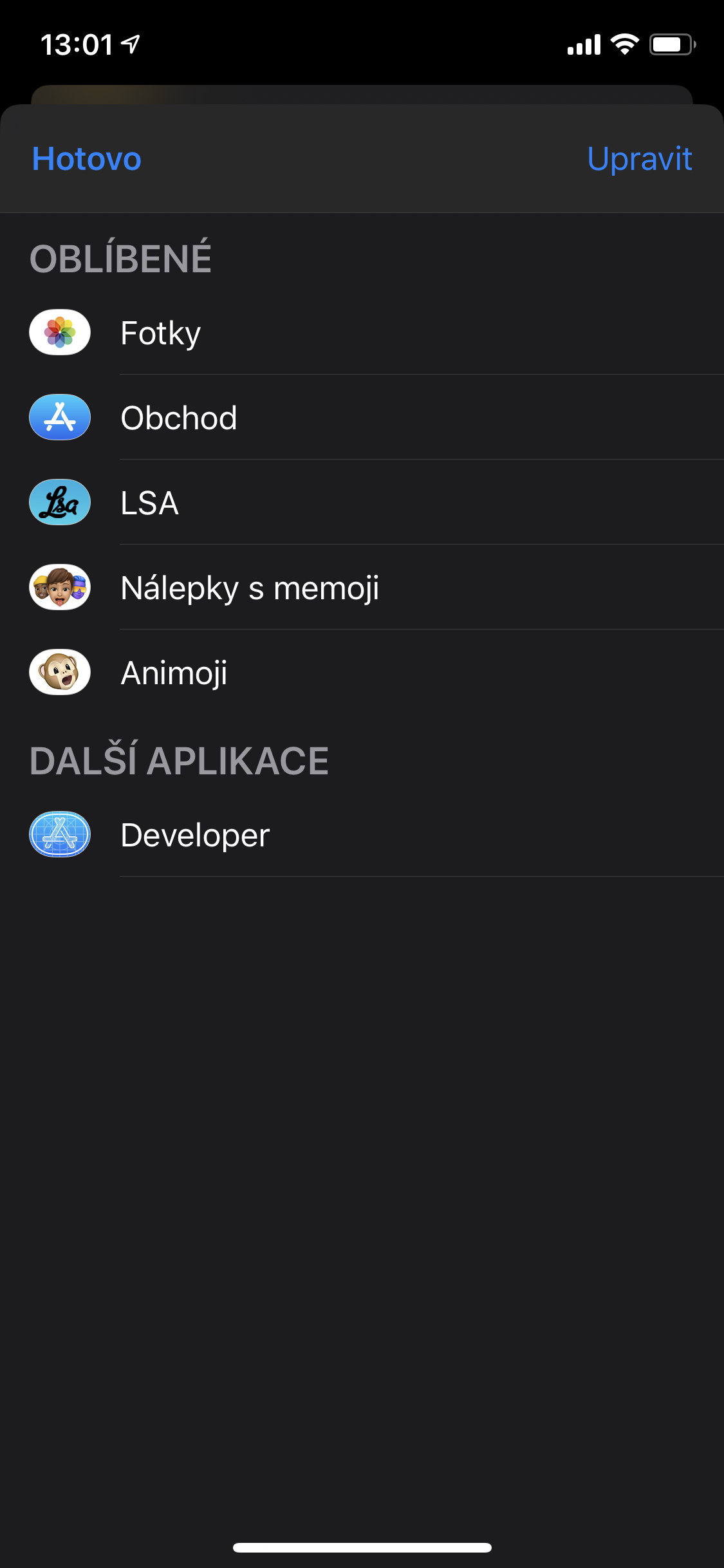
Task: Tap Upravit to edit favorites
Action: tap(639, 159)
